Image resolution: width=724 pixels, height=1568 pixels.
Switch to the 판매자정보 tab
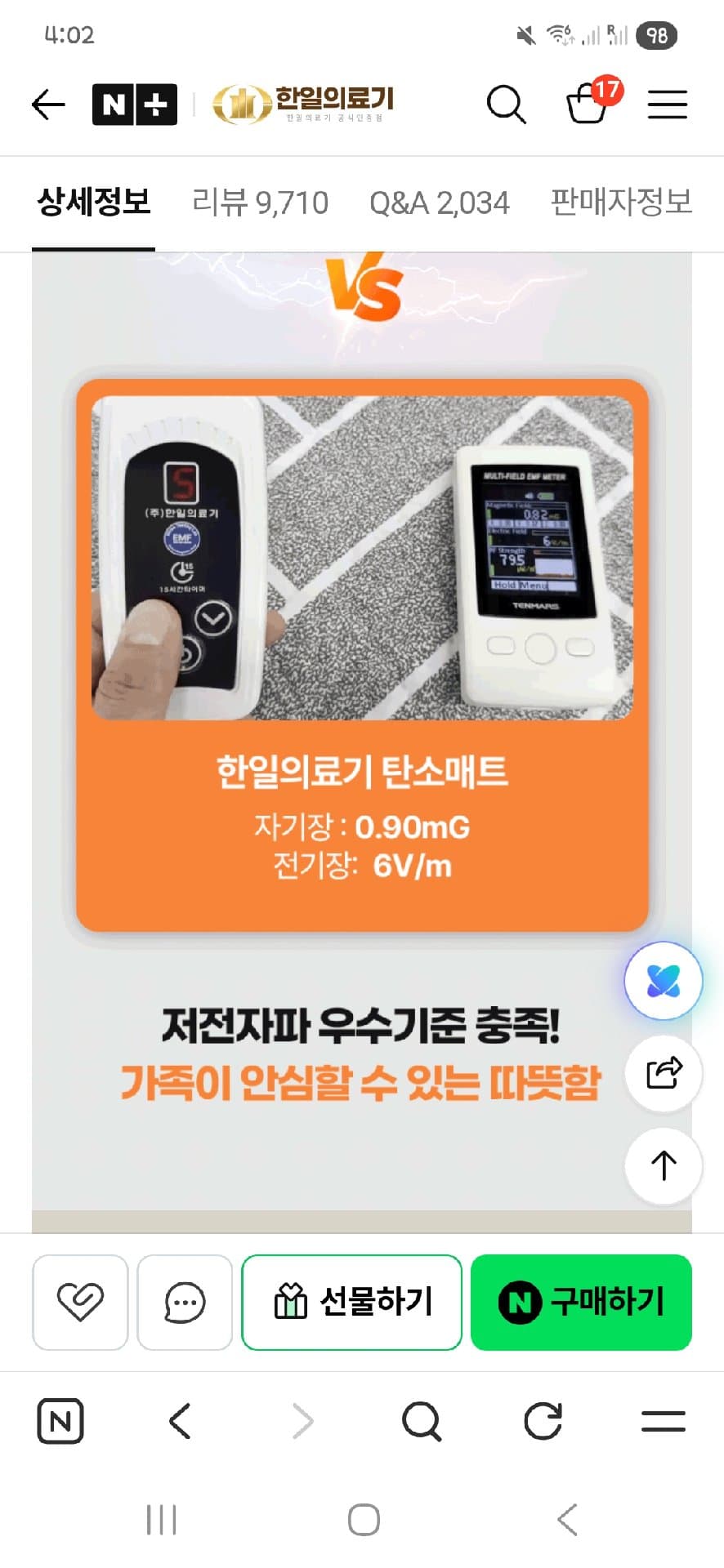coord(621,203)
